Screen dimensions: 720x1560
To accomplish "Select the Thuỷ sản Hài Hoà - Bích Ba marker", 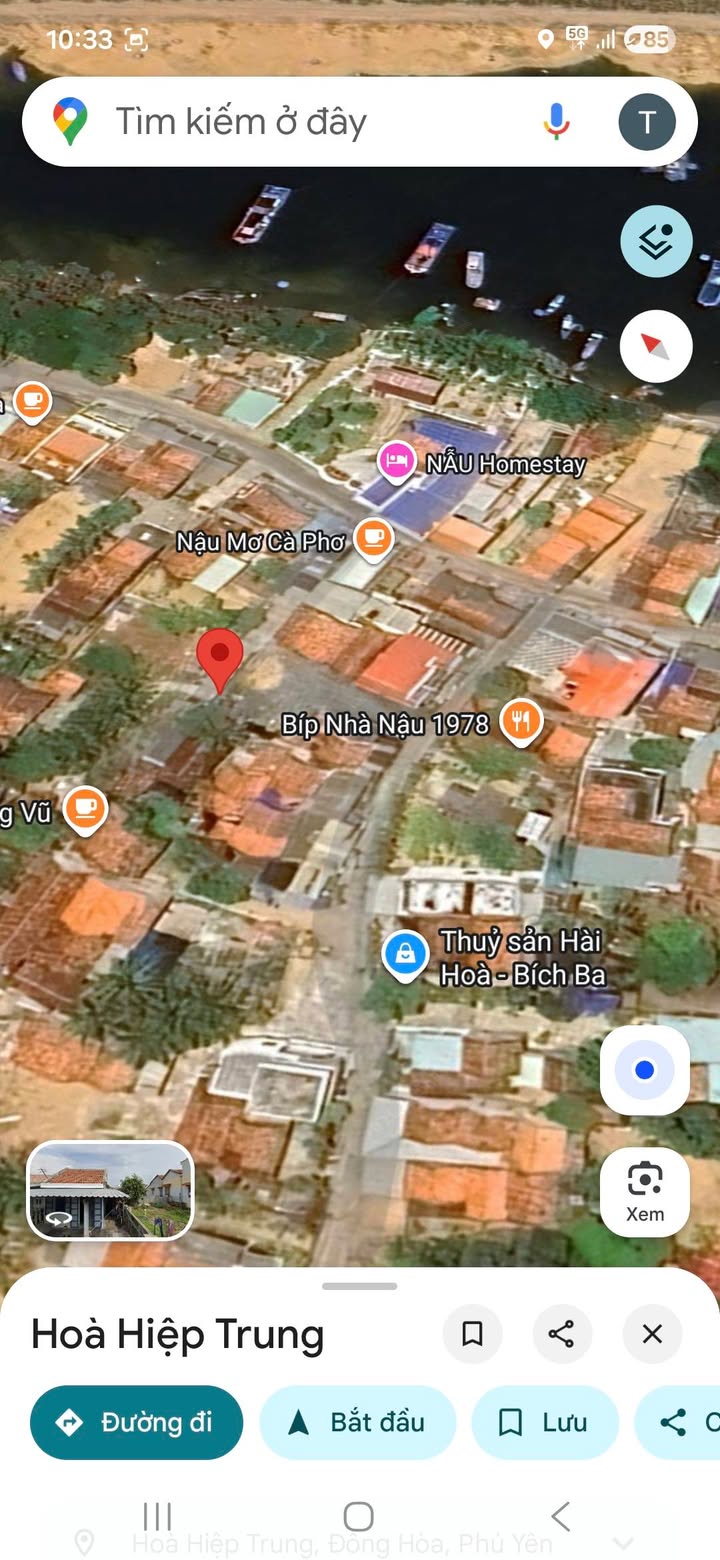I will coord(406,955).
